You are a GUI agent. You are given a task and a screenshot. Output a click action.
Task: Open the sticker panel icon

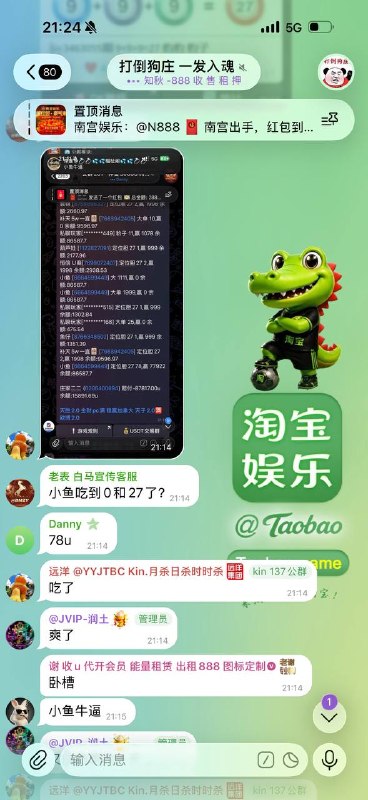(291, 760)
